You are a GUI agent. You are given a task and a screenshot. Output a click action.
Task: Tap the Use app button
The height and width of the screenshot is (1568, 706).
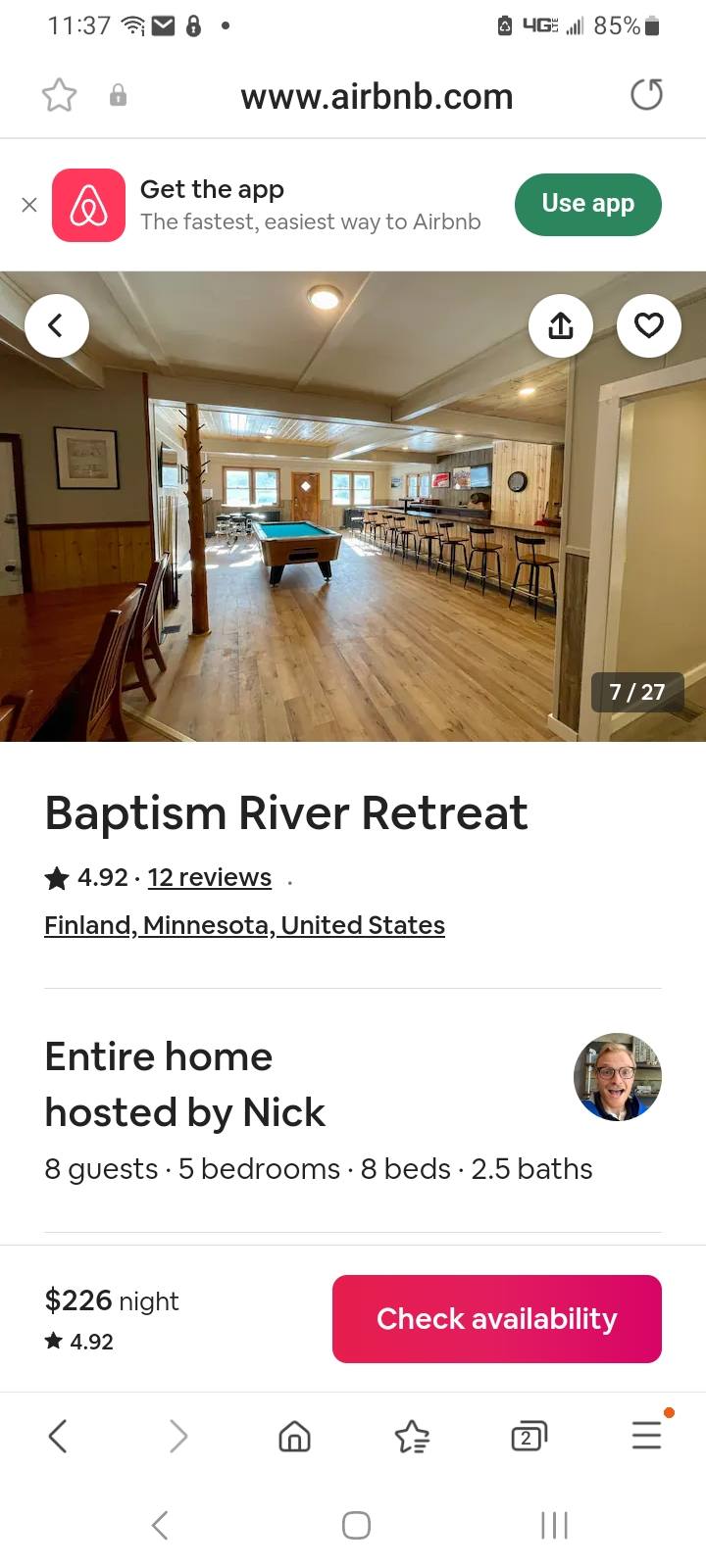point(588,204)
